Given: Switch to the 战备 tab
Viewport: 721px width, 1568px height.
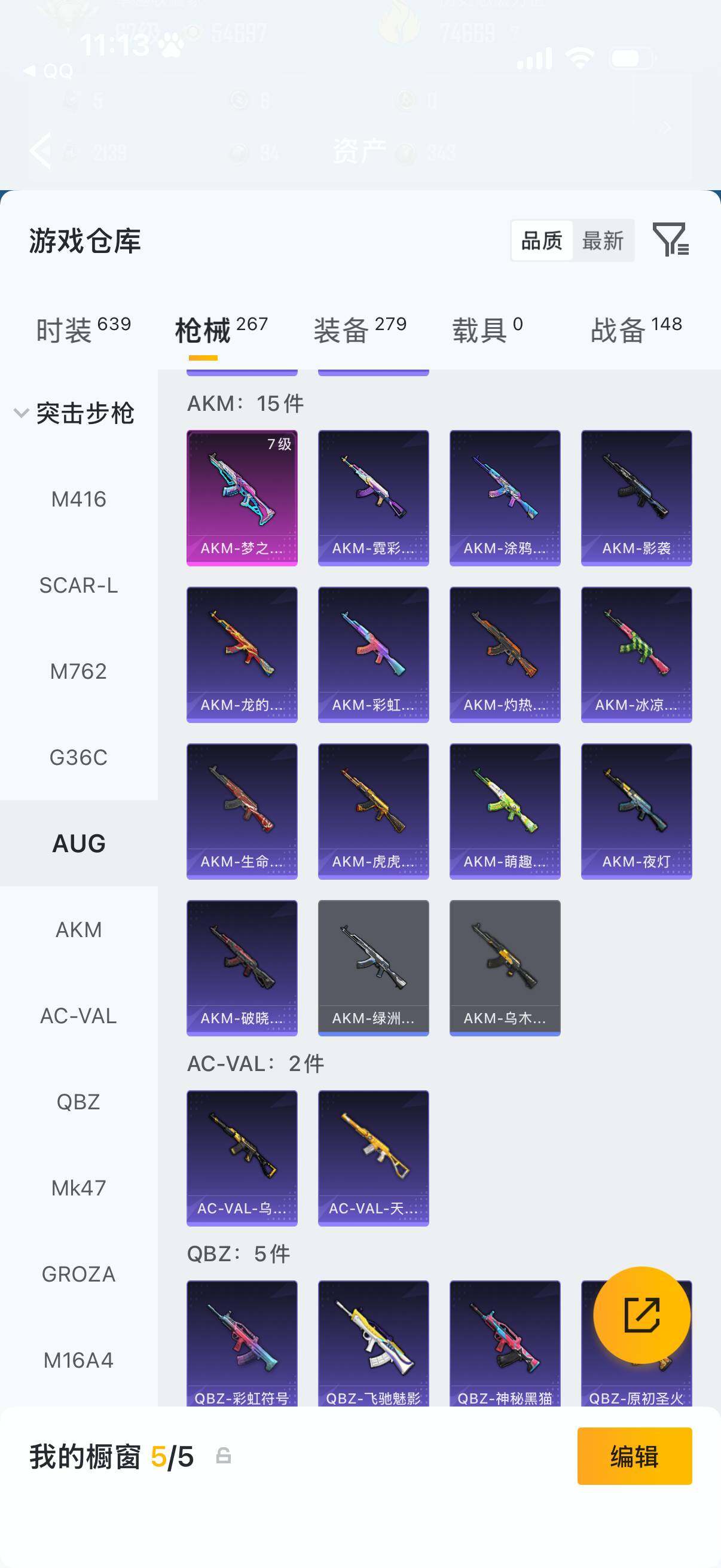Looking at the screenshot, I should point(637,330).
